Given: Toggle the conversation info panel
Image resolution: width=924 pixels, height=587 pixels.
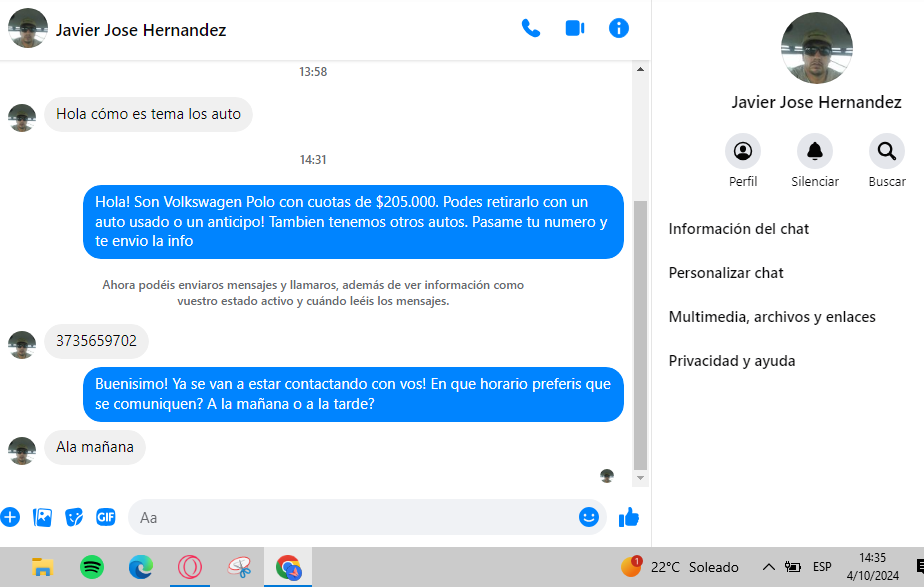Looking at the screenshot, I should 619,28.
